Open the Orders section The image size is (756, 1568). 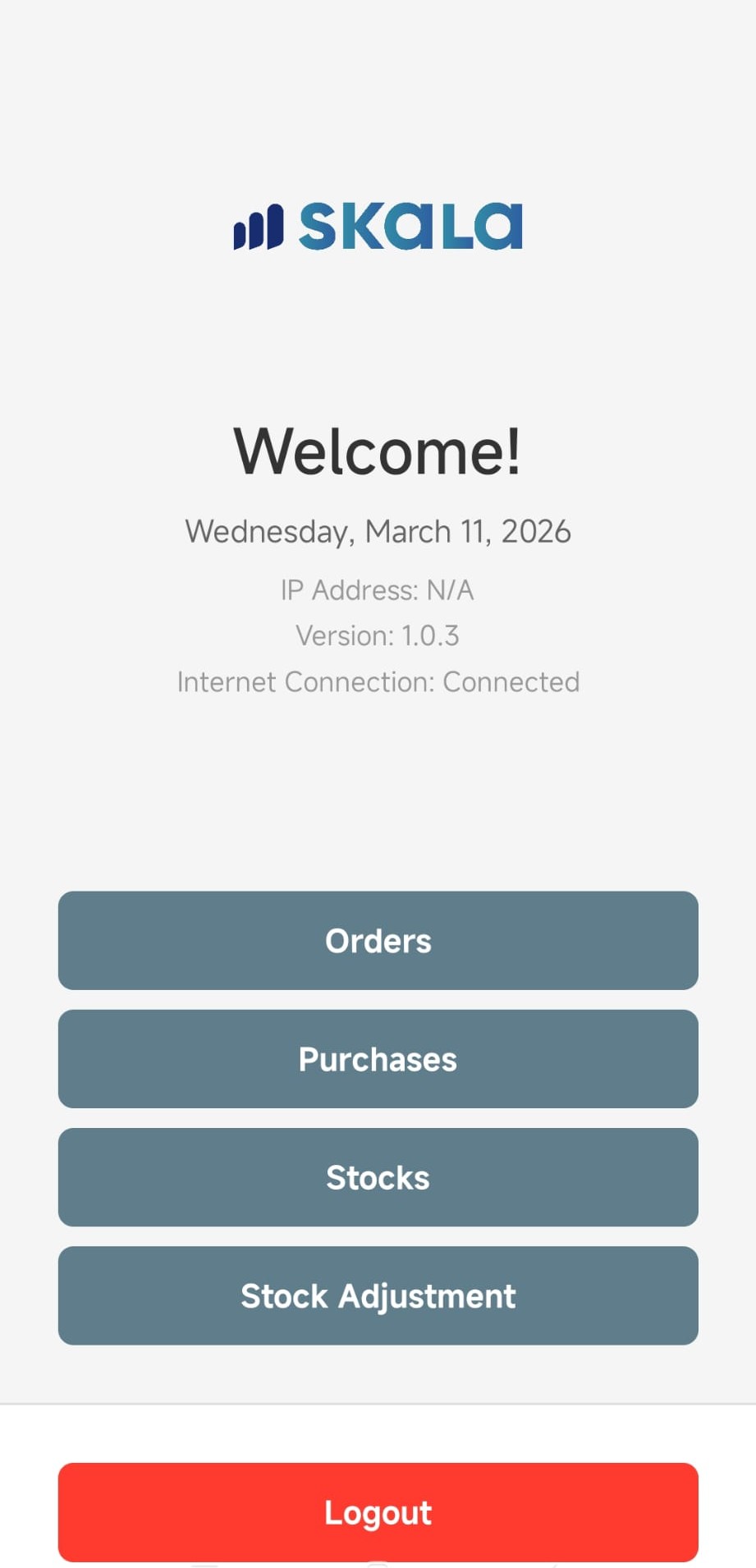pyautogui.click(x=378, y=940)
